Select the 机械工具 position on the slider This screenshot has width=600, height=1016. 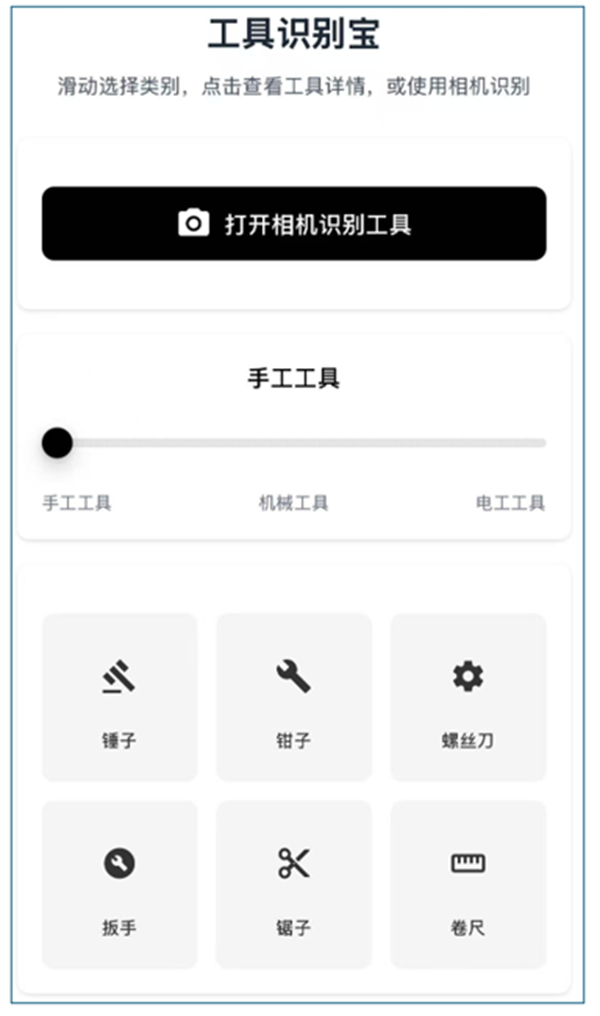click(294, 442)
